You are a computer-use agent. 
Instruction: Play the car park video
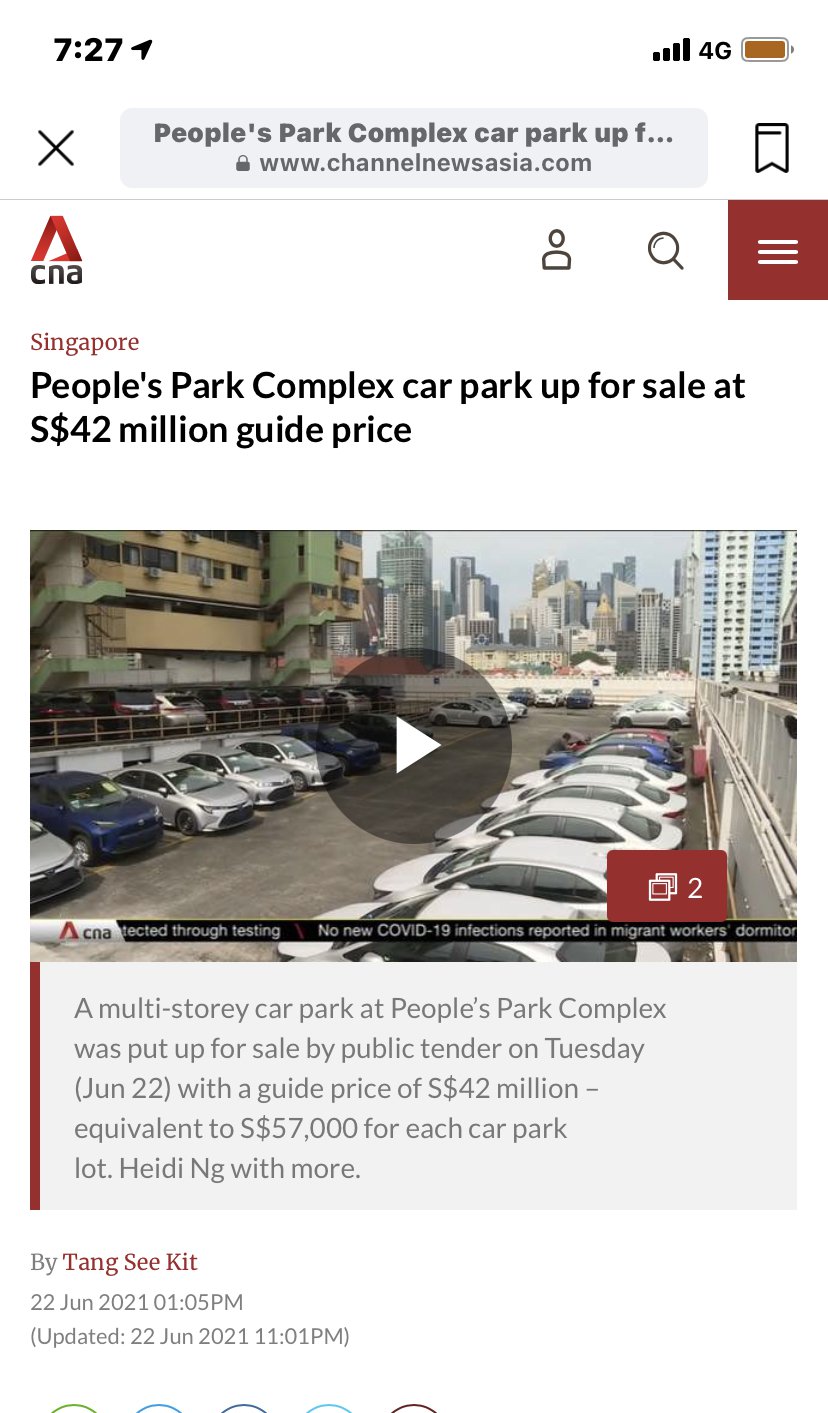pos(415,745)
